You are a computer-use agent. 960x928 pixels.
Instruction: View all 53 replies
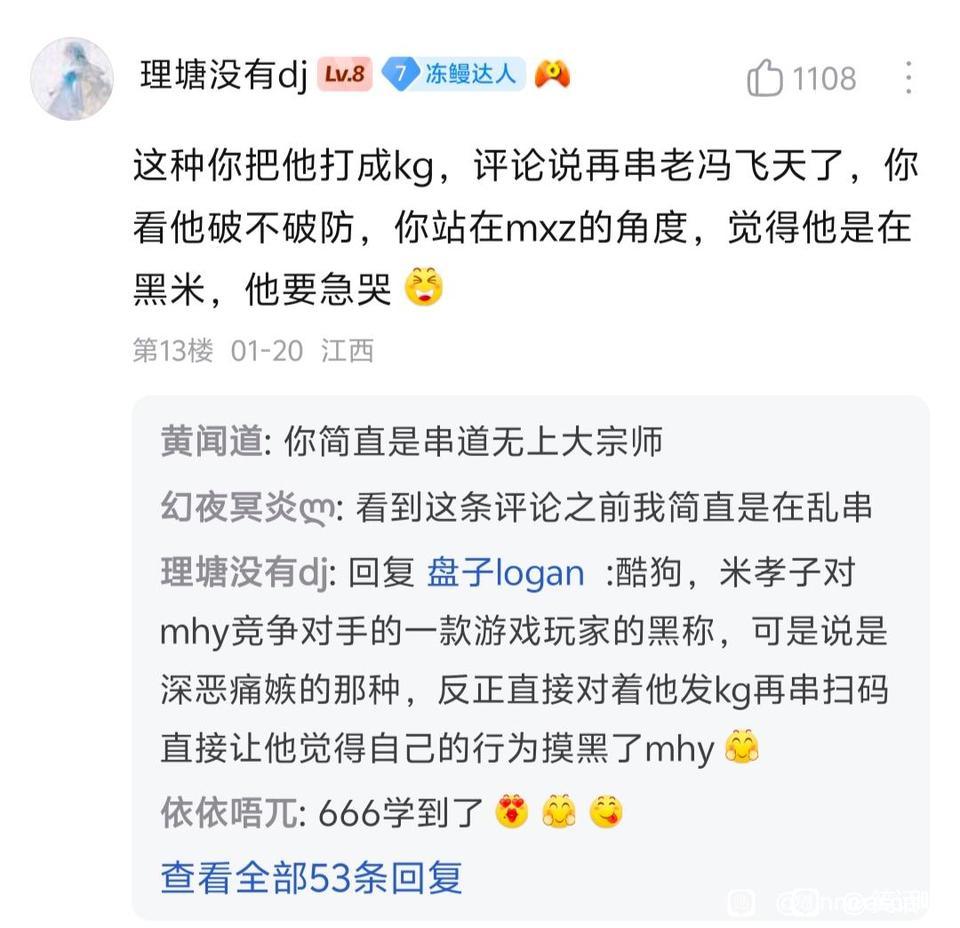click(x=311, y=877)
